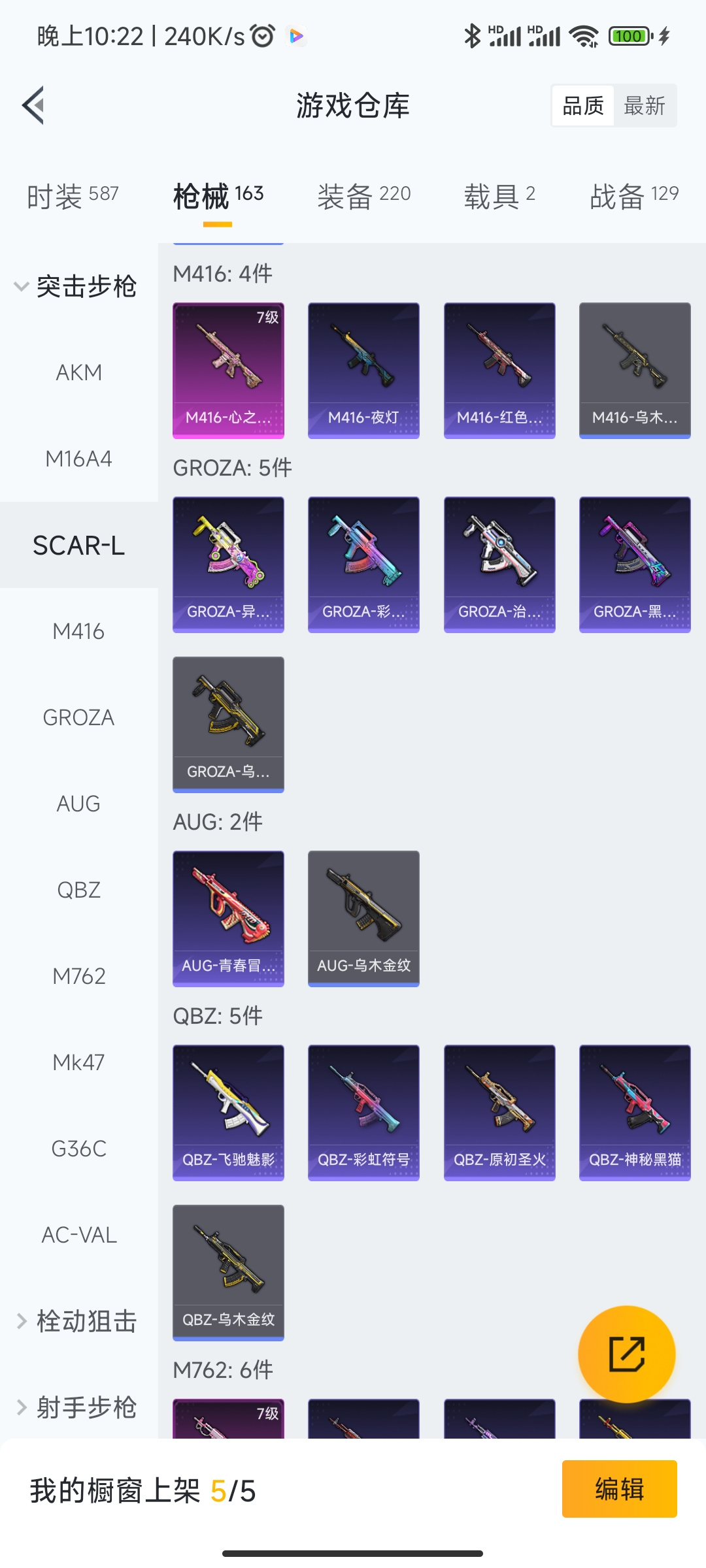Open the 装备 tab
This screenshot has height=1568, width=706.
pos(363,195)
